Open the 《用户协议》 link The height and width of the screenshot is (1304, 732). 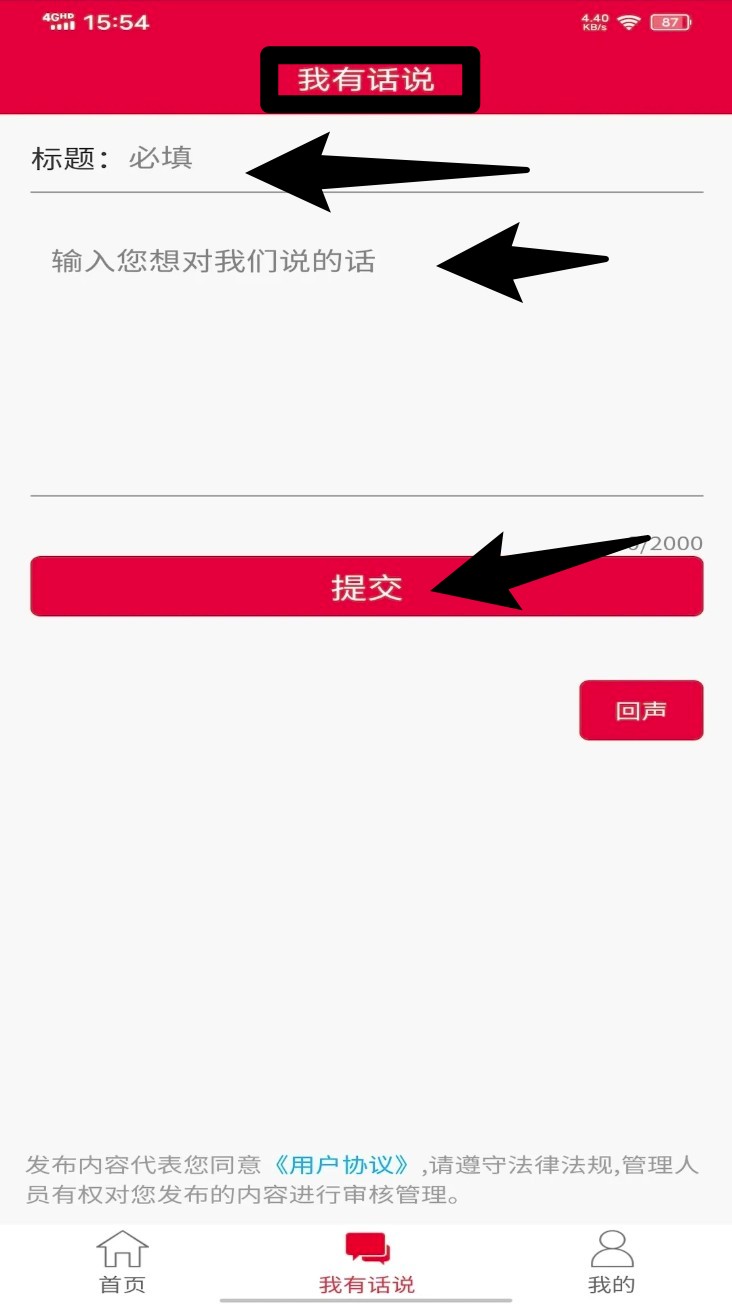pos(343,1165)
